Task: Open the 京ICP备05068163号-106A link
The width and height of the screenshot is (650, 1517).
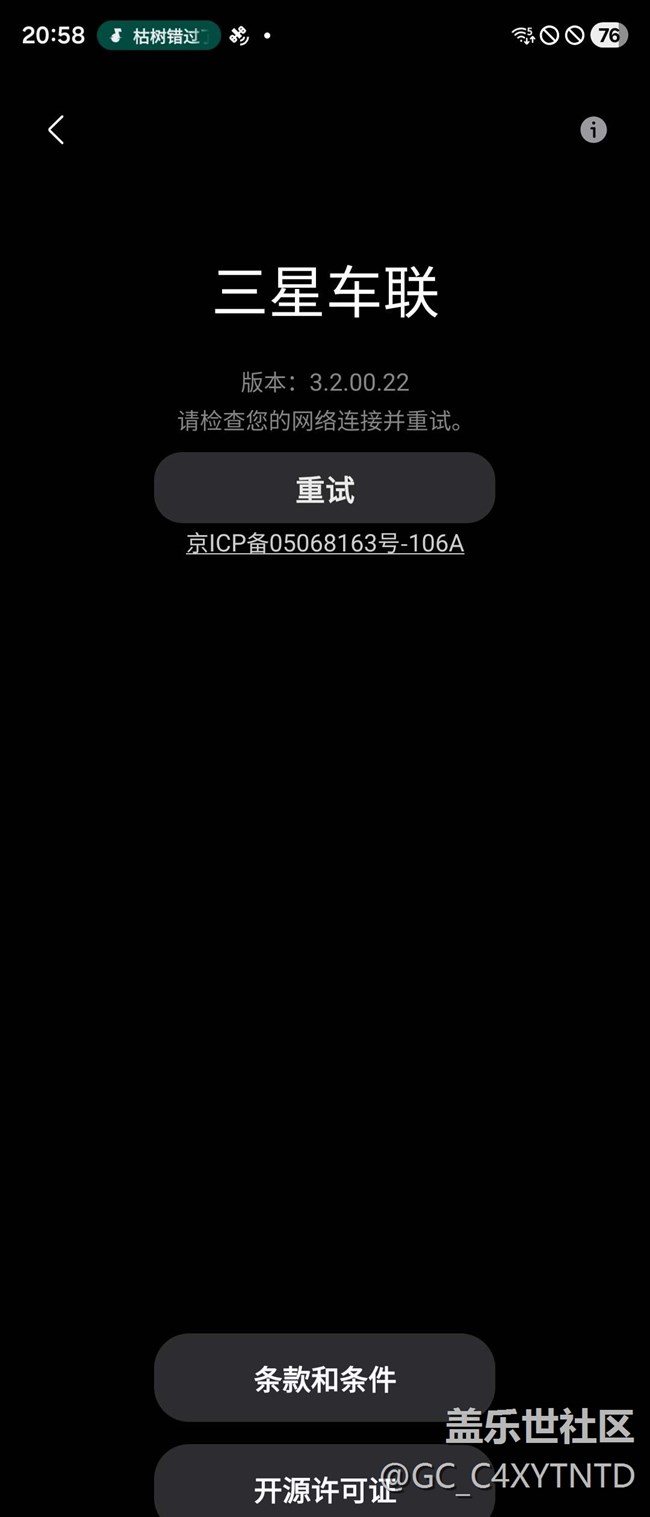Action: [x=325, y=544]
